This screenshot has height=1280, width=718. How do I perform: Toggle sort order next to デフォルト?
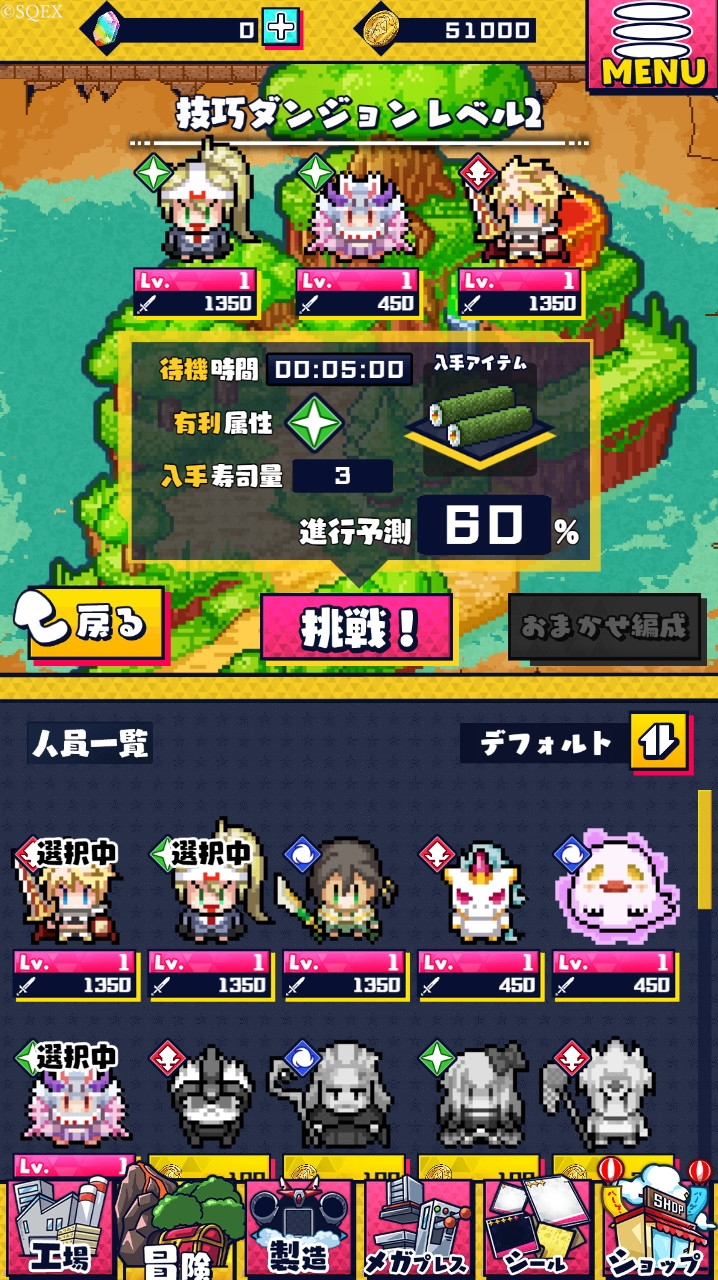(659, 742)
